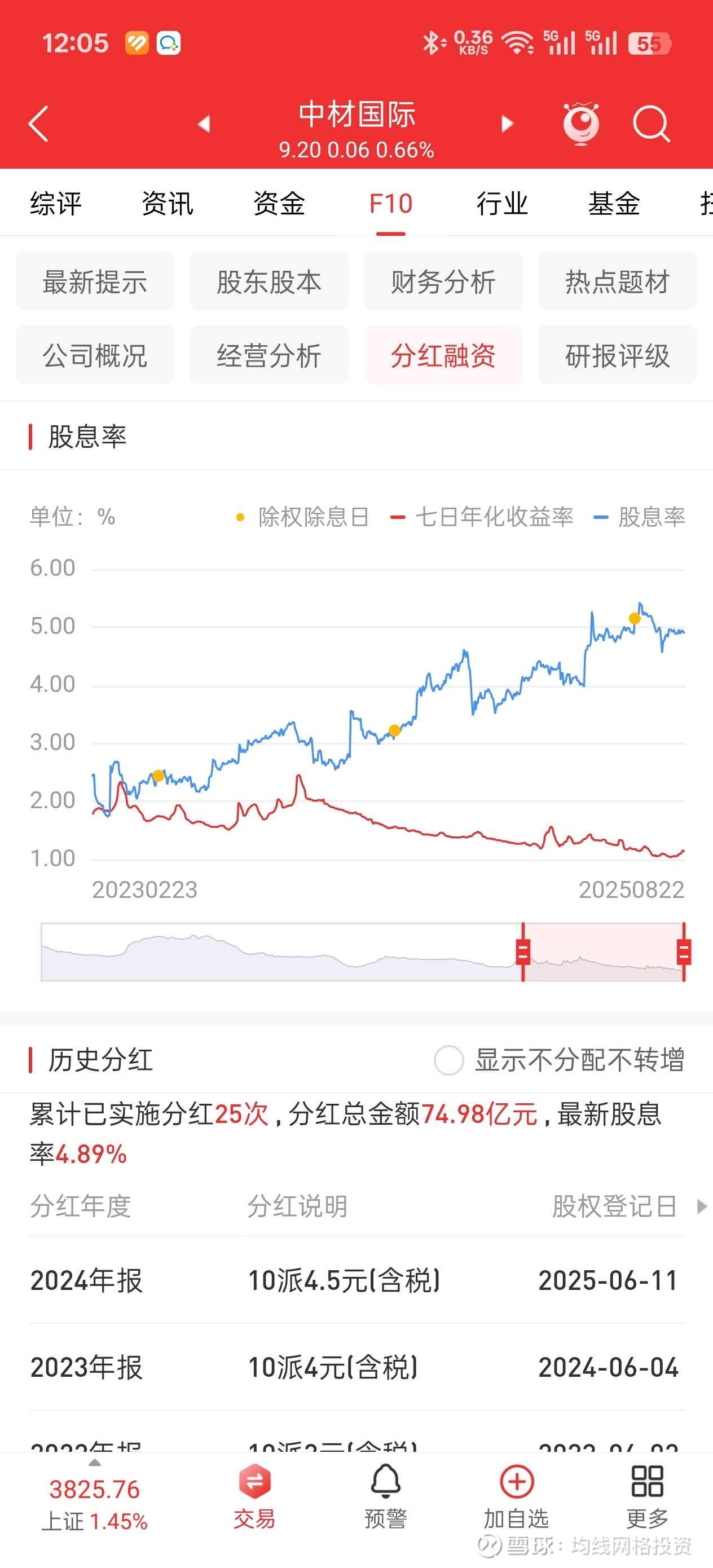Switch to the 资讯 tab
The height and width of the screenshot is (1568, 713).
168,203
